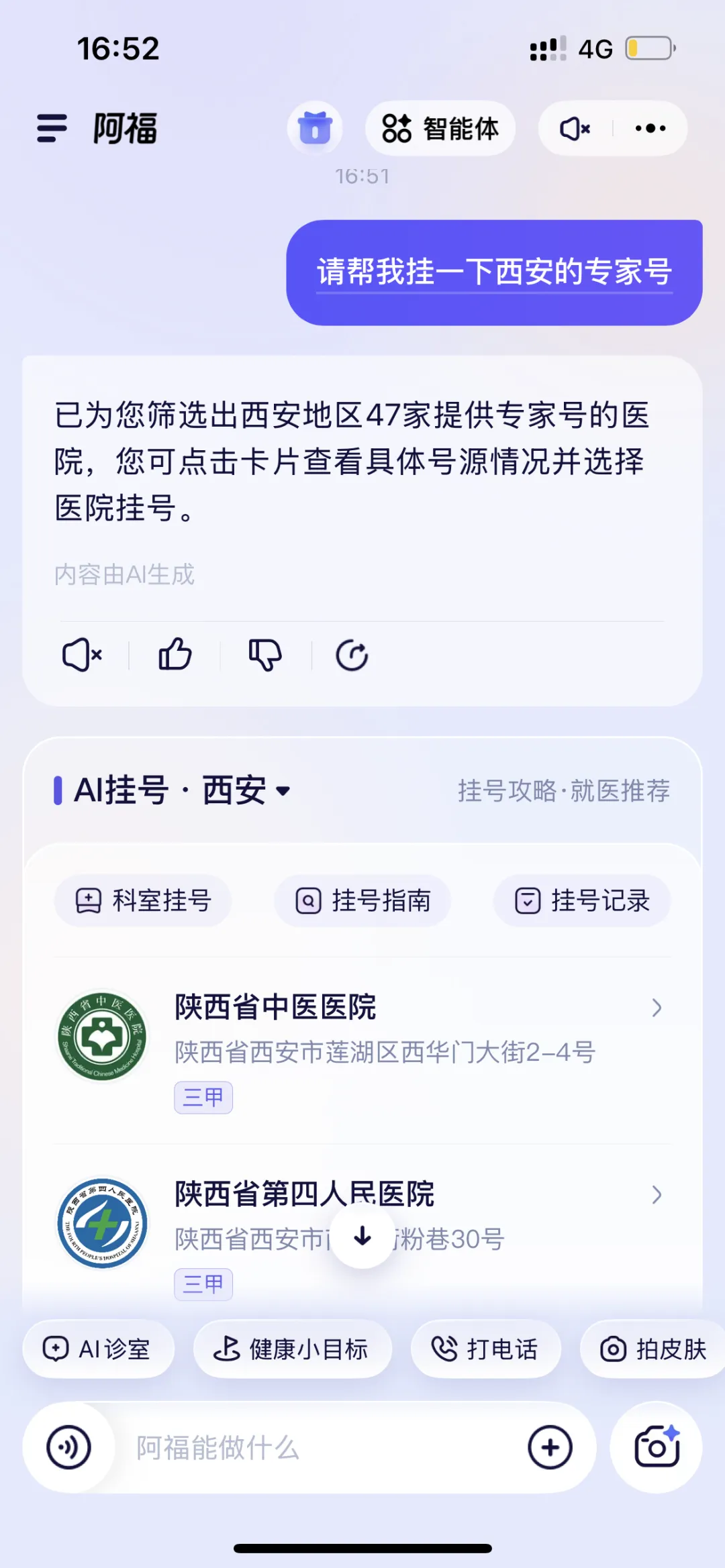Regenerate the AI reply
The image size is (725, 1568).
point(352,655)
